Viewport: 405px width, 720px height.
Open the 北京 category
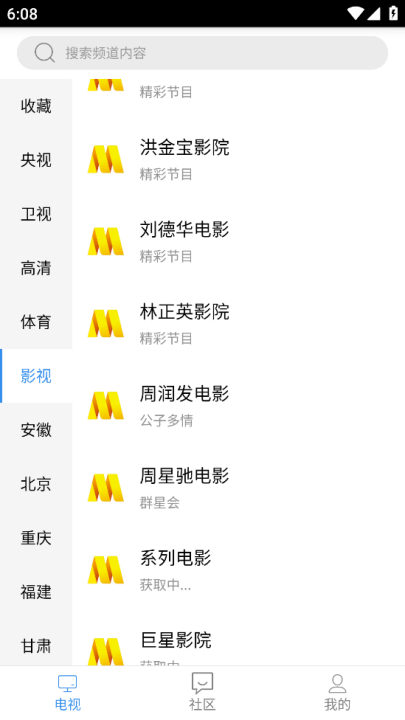tap(36, 484)
